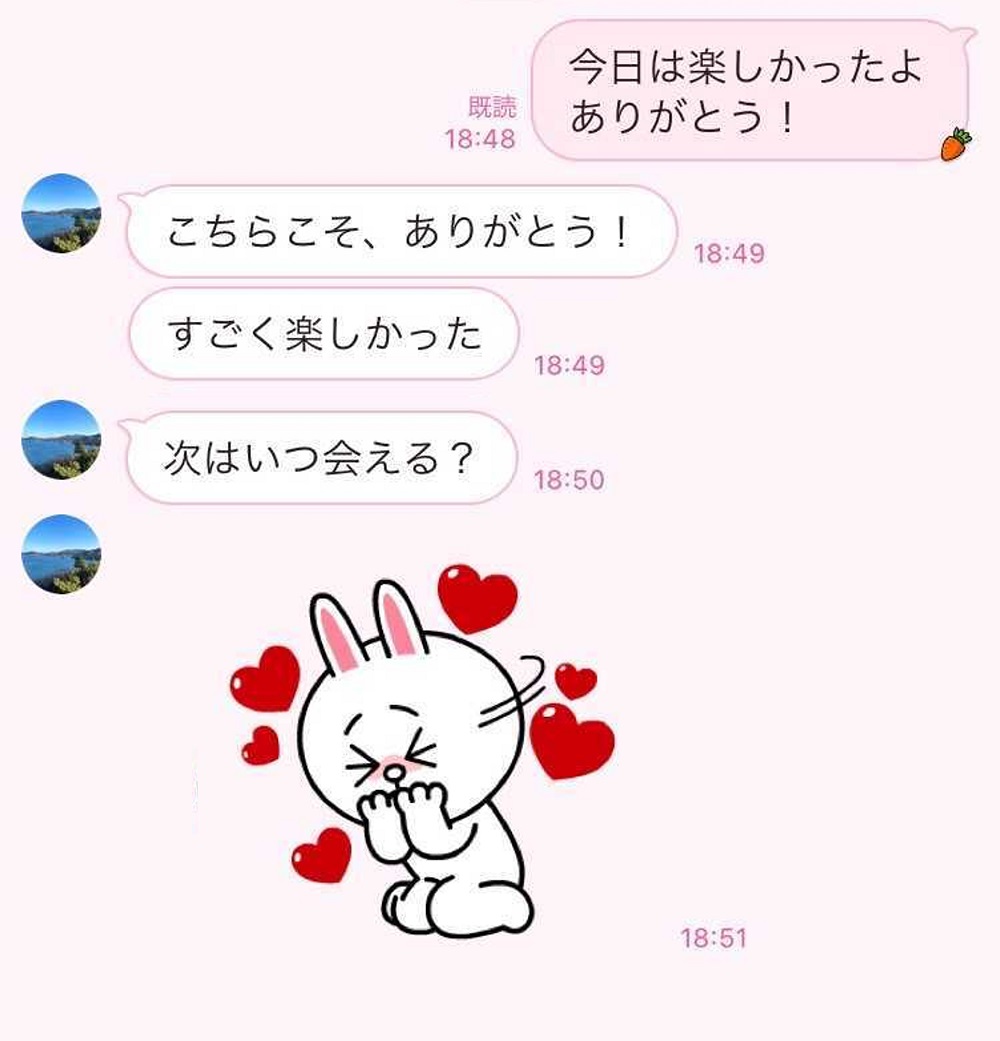
Task: Open sender's avatar beside こちらこそ、ありがとう! message
Action: click(x=61, y=213)
